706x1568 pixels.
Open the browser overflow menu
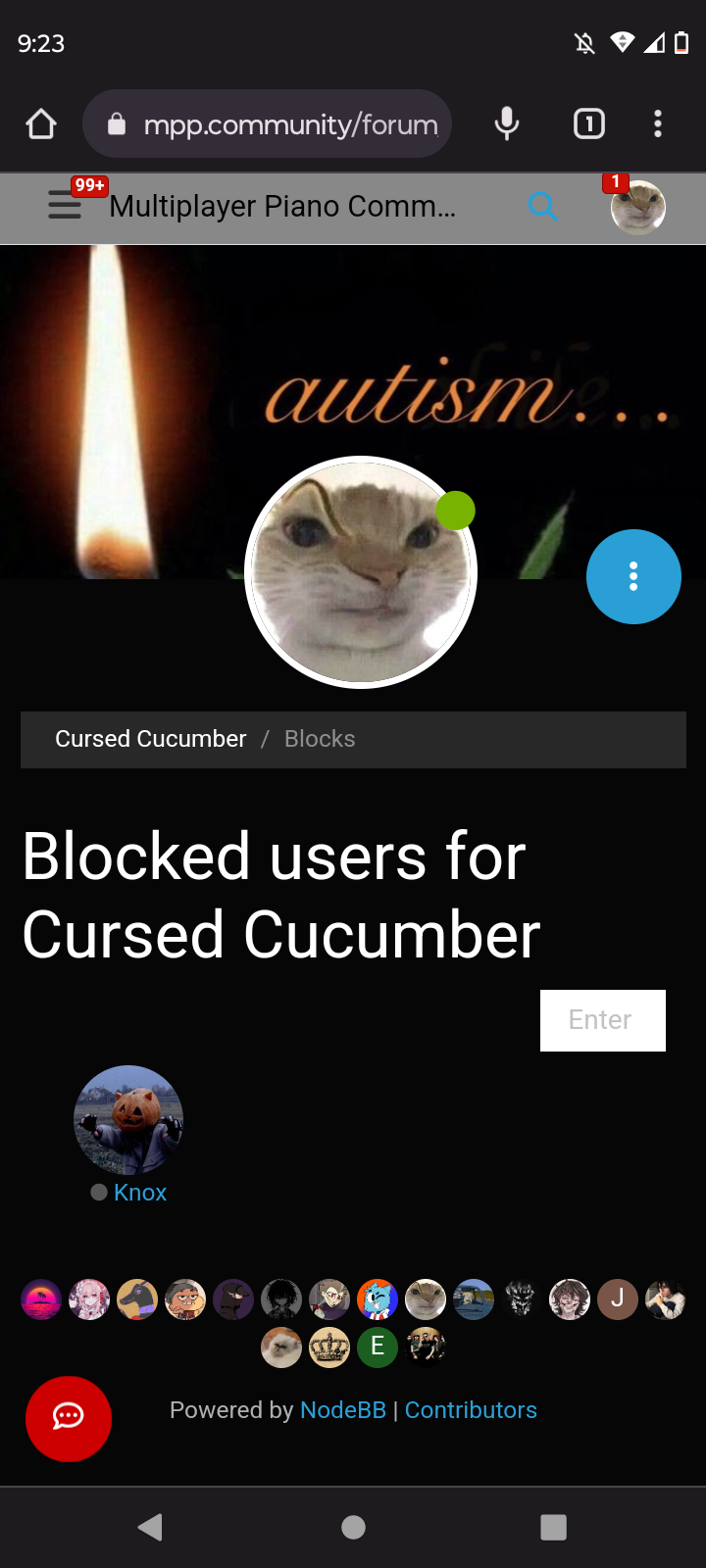(x=658, y=124)
